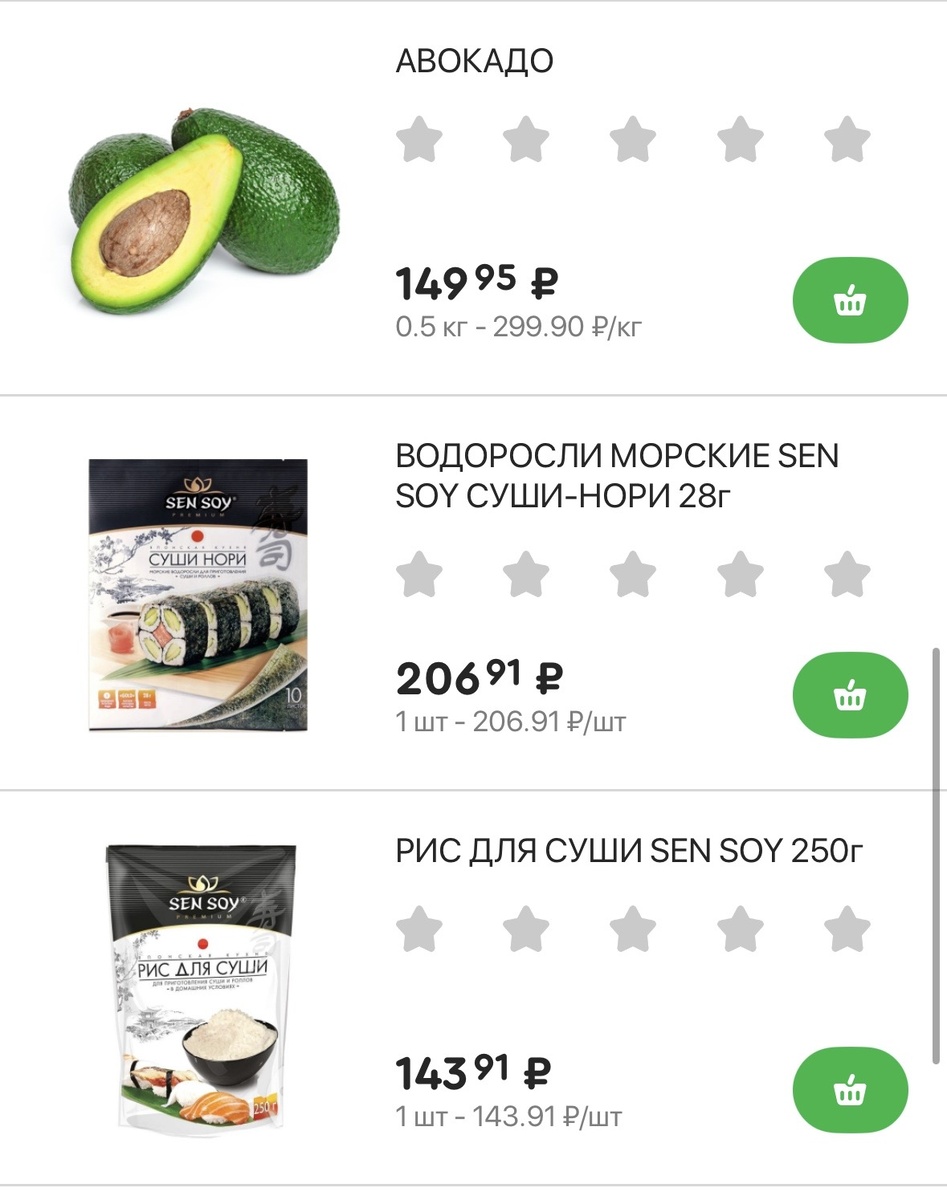
Task: Open the АВОКАДО product page
Action: (474, 61)
